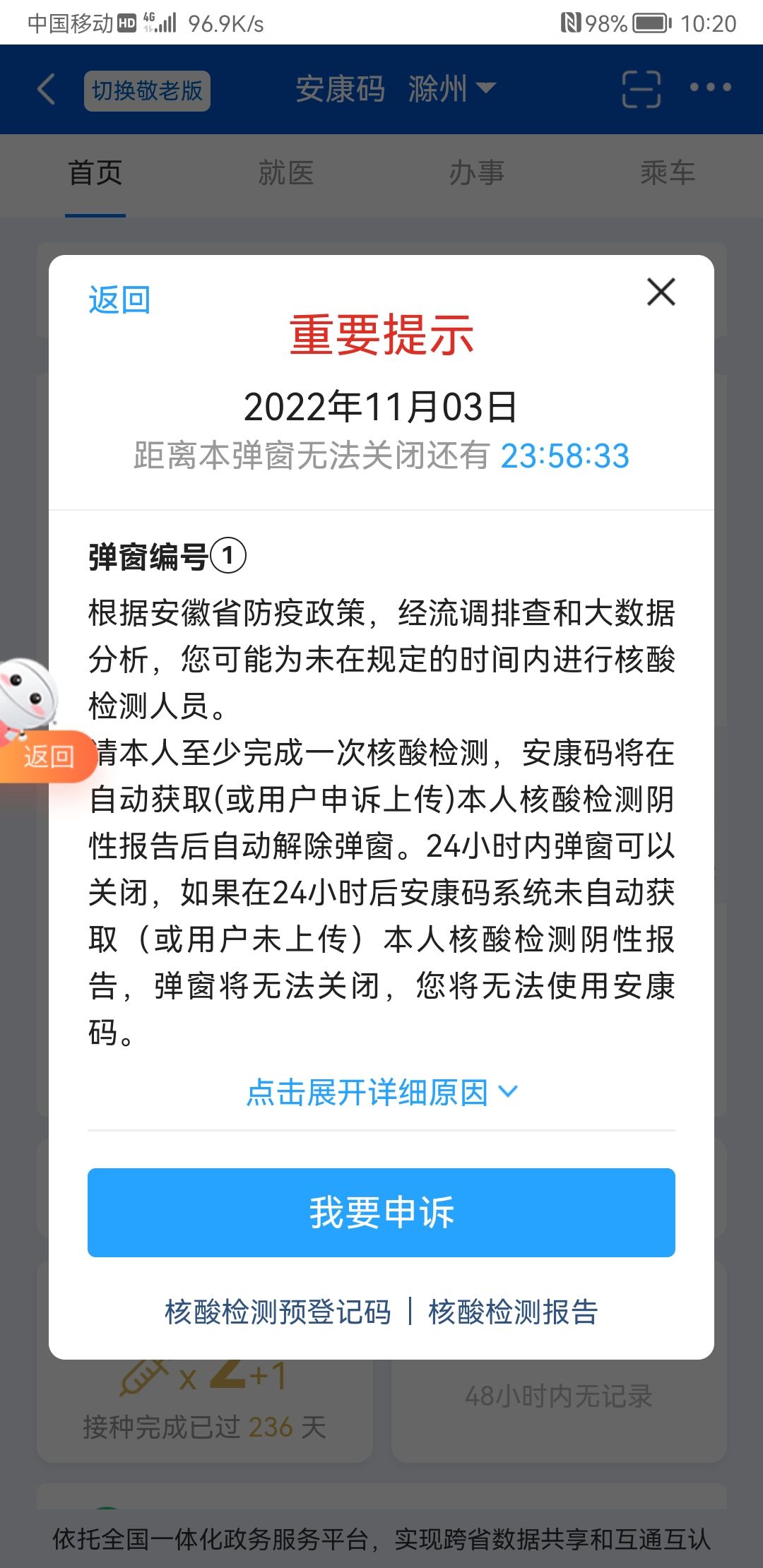This screenshot has height=1568, width=763.
Task: Tap the orange floating 返回 button
Action: pos(48,756)
